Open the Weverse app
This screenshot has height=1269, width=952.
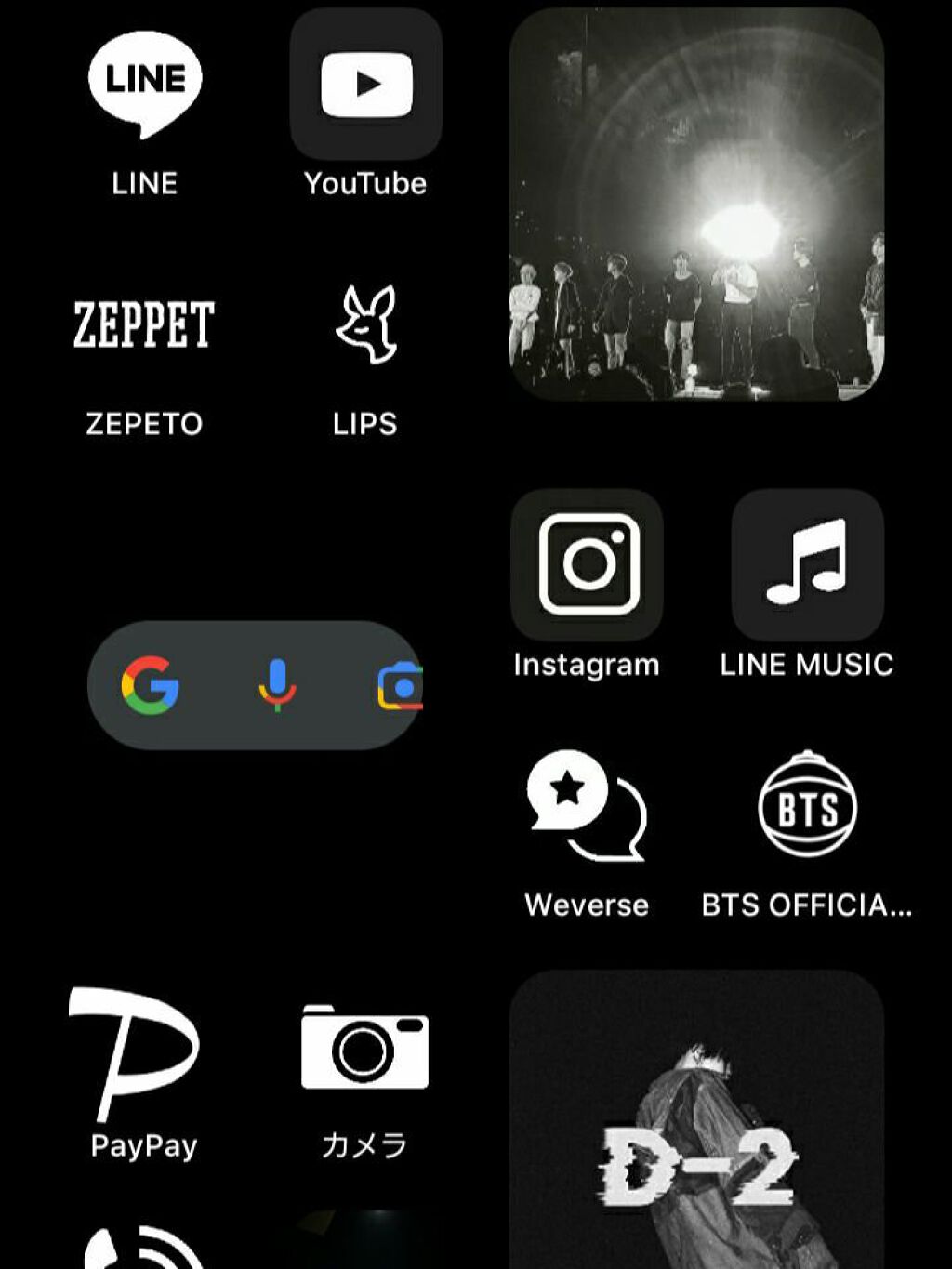point(587,806)
